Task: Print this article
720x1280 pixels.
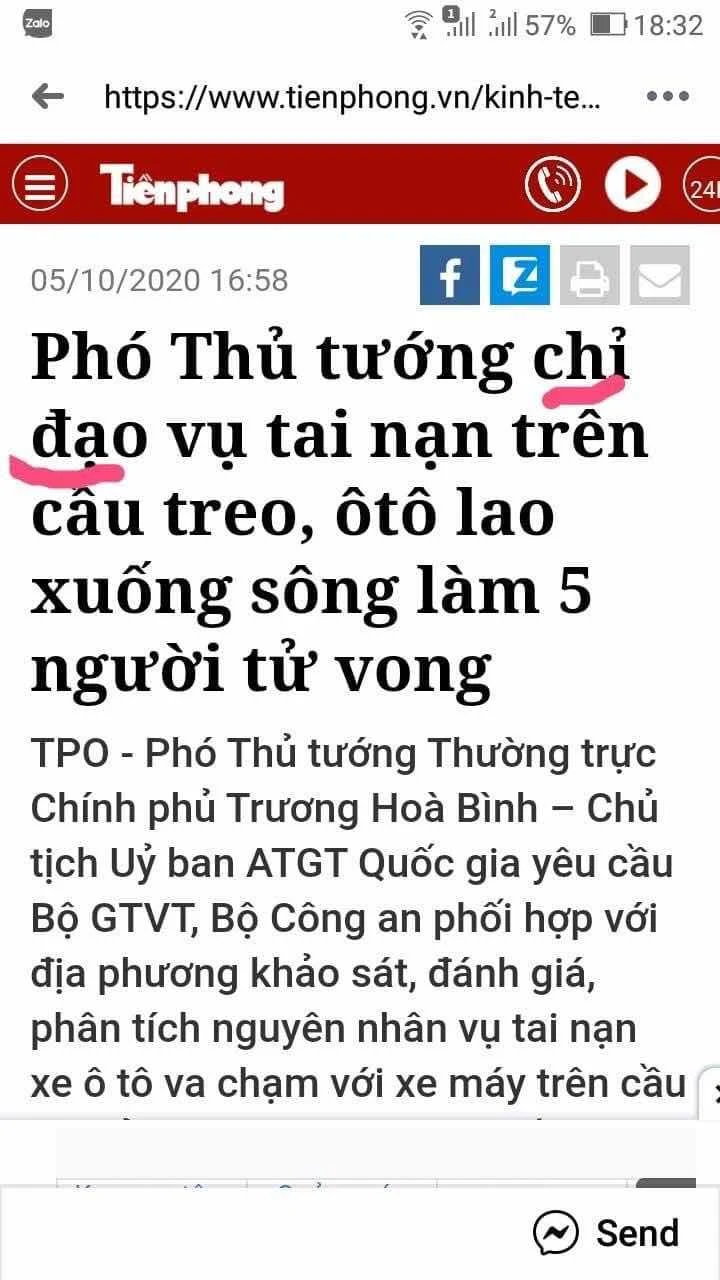Action: pyautogui.click(x=590, y=276)
